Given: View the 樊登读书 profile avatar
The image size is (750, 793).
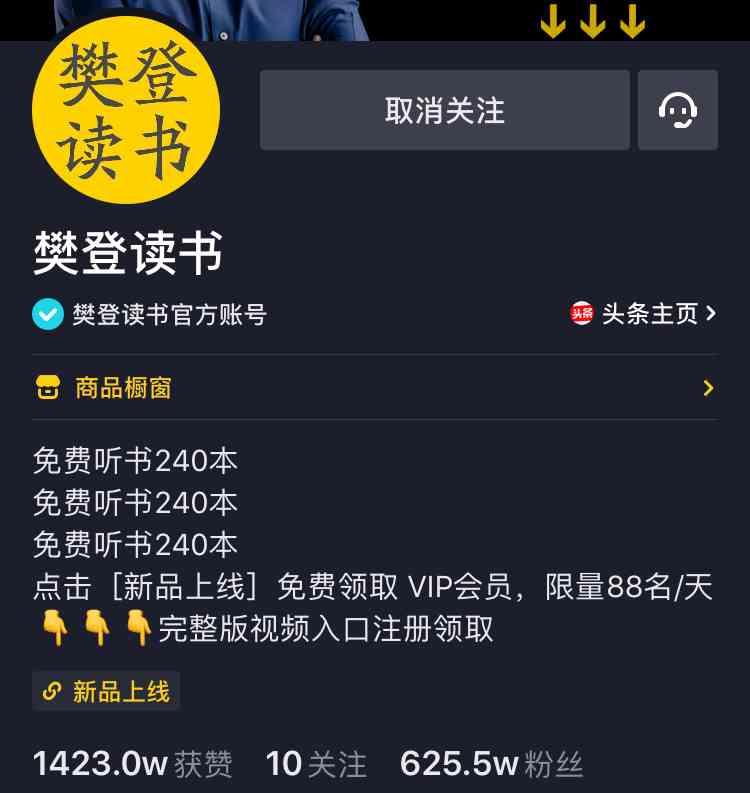Looking at the screenshot, I should 125,110.
